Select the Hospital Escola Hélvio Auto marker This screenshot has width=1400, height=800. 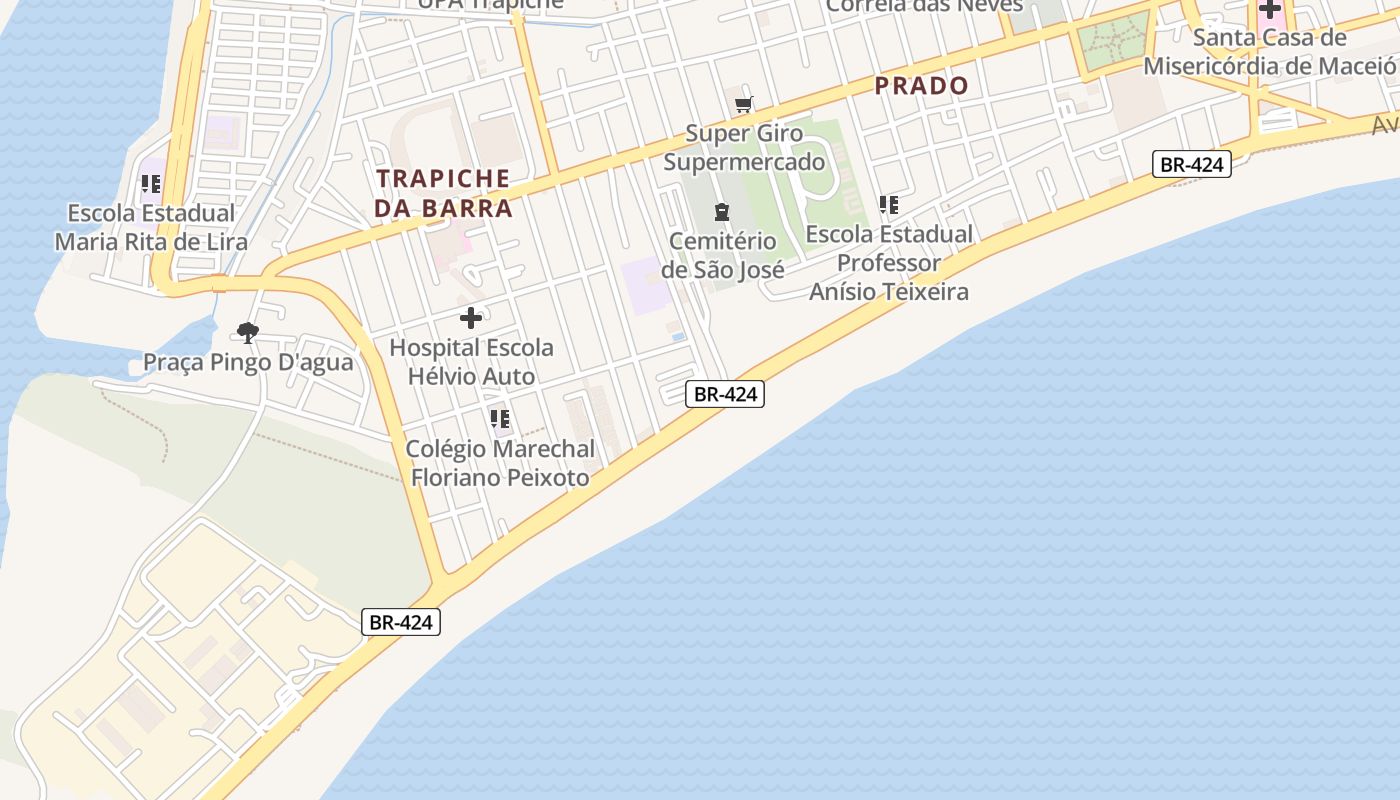point(471,319)
